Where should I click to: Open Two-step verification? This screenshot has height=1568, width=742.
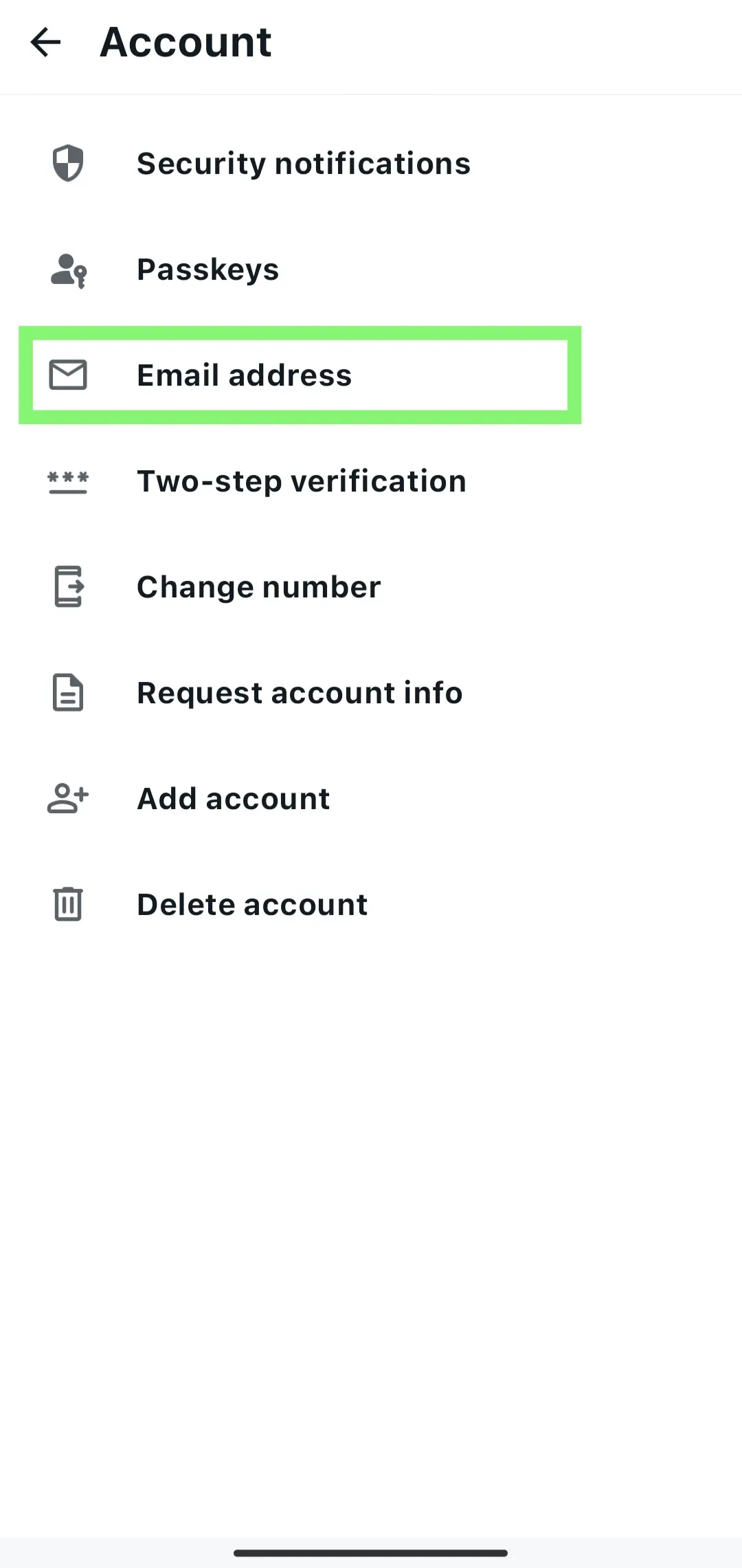coord(301,481)
